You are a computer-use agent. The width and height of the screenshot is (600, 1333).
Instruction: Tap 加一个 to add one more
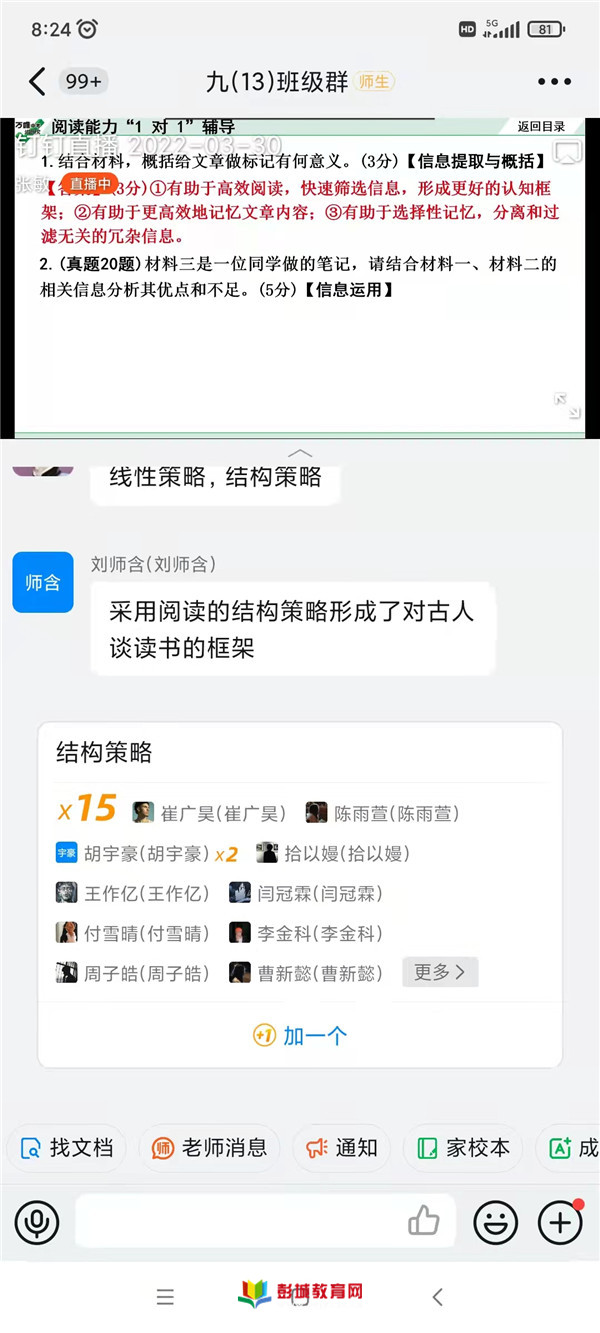tap(300, 1035)
